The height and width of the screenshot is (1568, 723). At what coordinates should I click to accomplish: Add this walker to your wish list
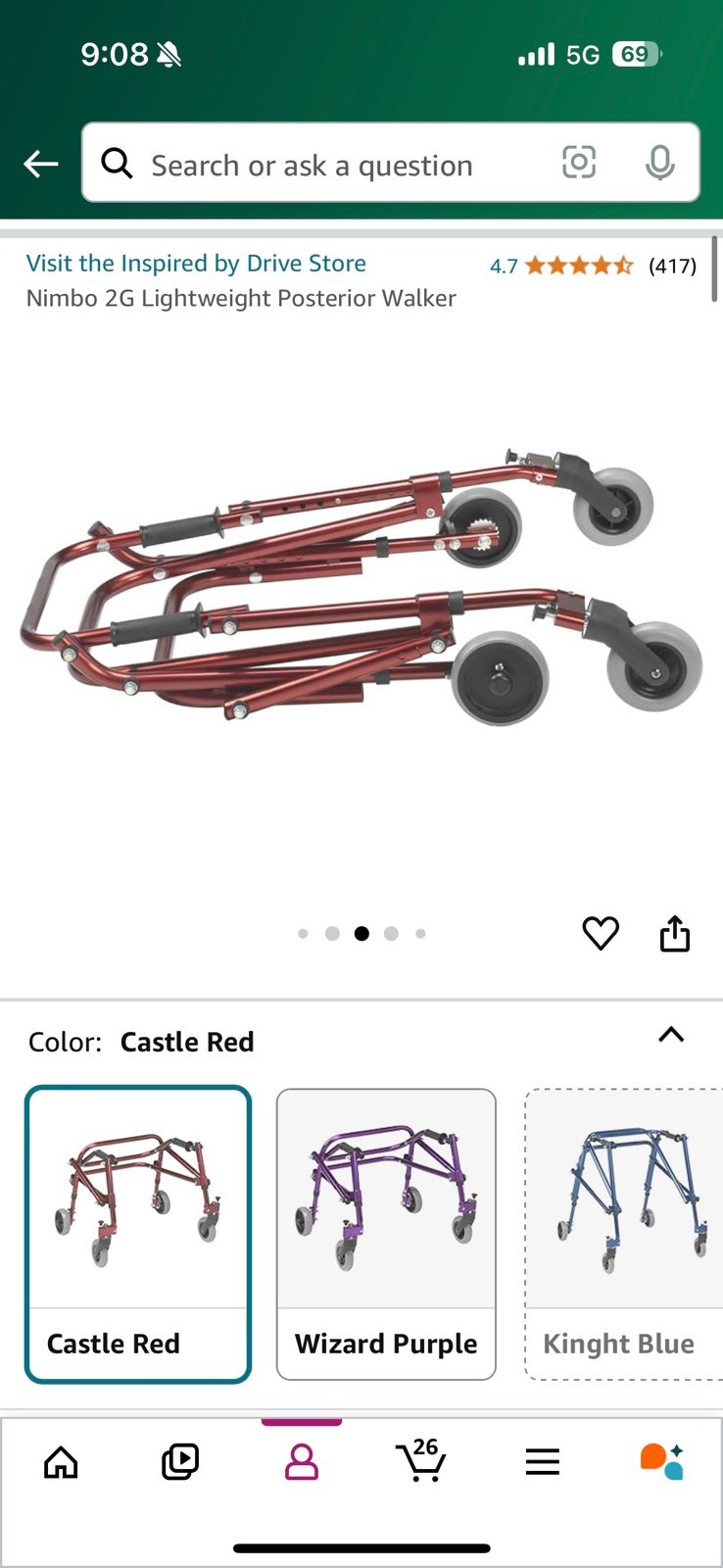point(601,933)
